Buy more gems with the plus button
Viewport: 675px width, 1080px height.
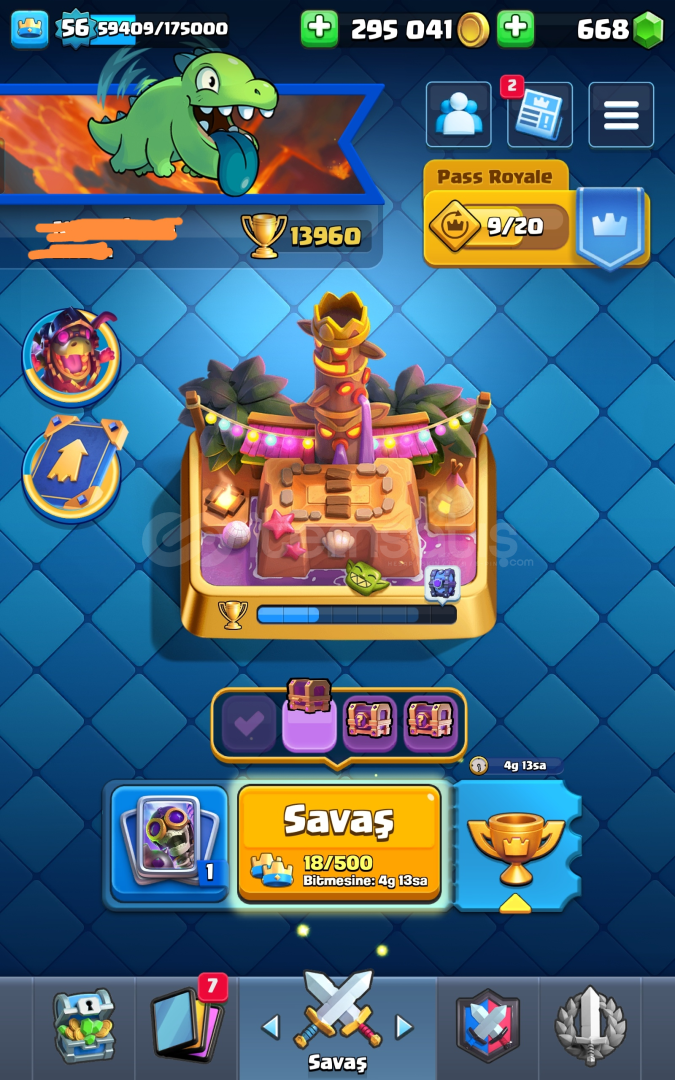click(515, 29)
